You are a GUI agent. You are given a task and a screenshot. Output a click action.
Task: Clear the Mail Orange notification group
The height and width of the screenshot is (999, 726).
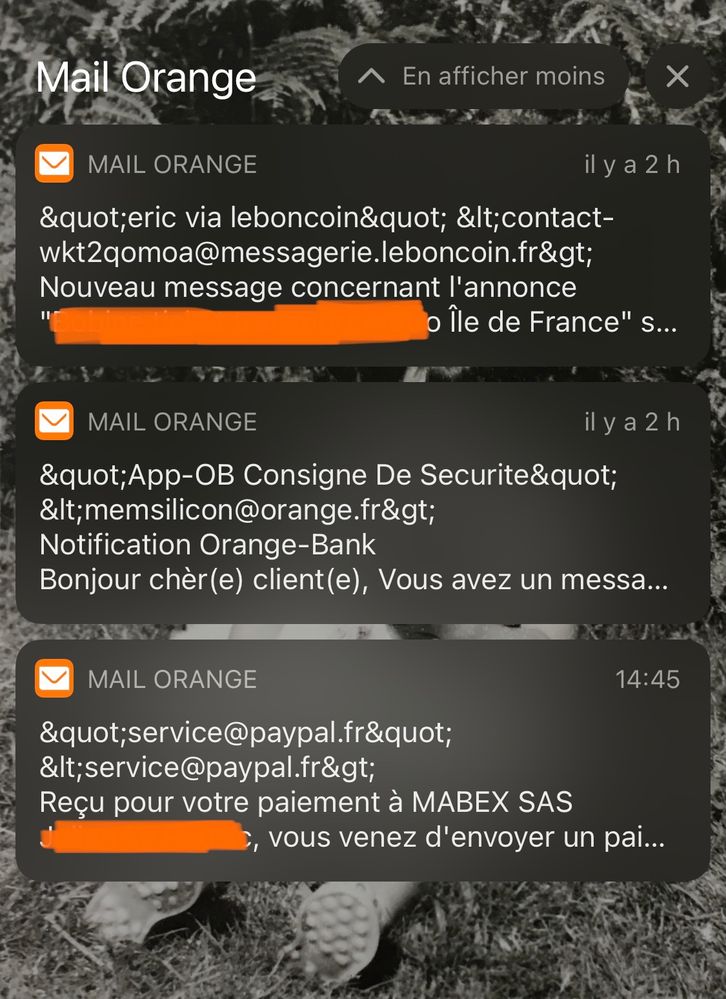tap(677, 76)
